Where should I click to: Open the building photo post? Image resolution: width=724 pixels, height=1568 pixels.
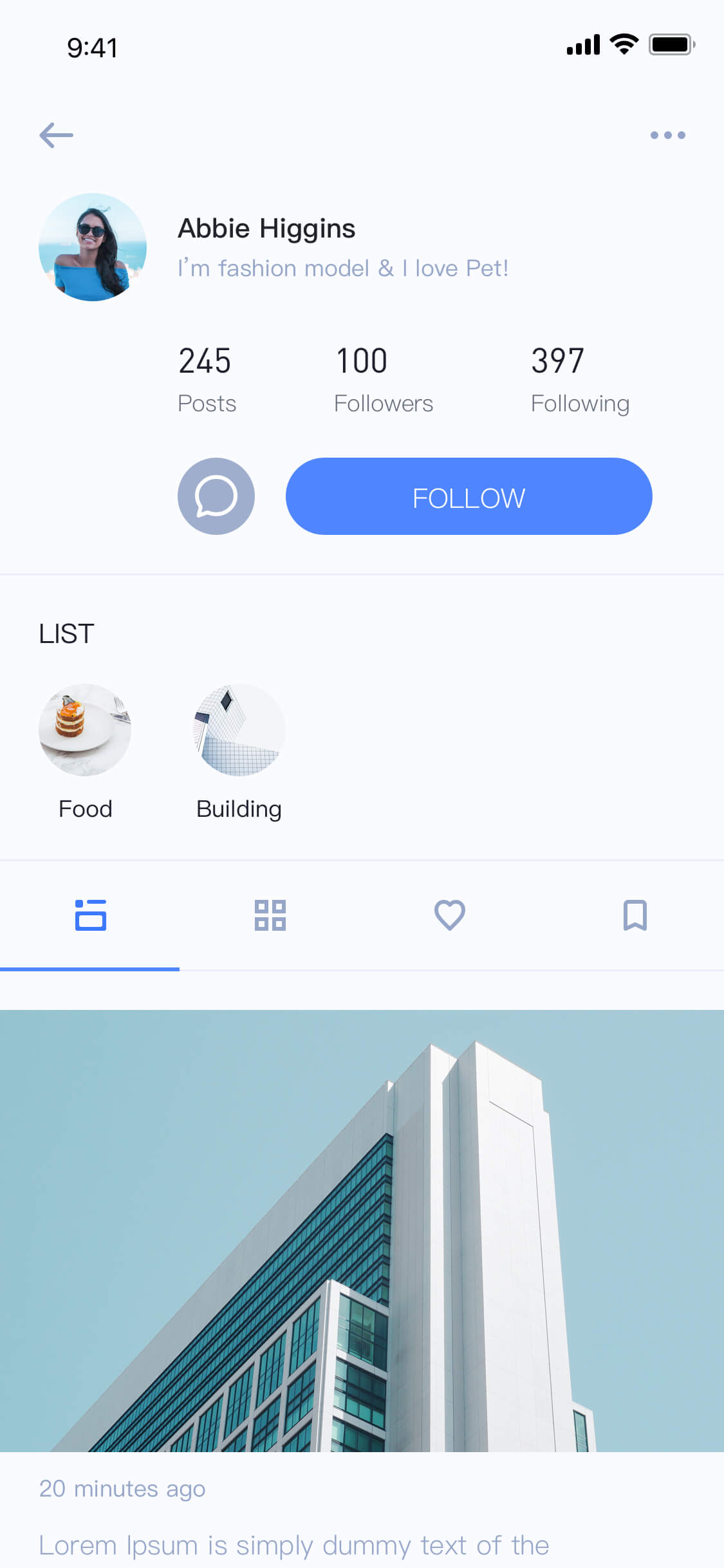[362, 1231]
